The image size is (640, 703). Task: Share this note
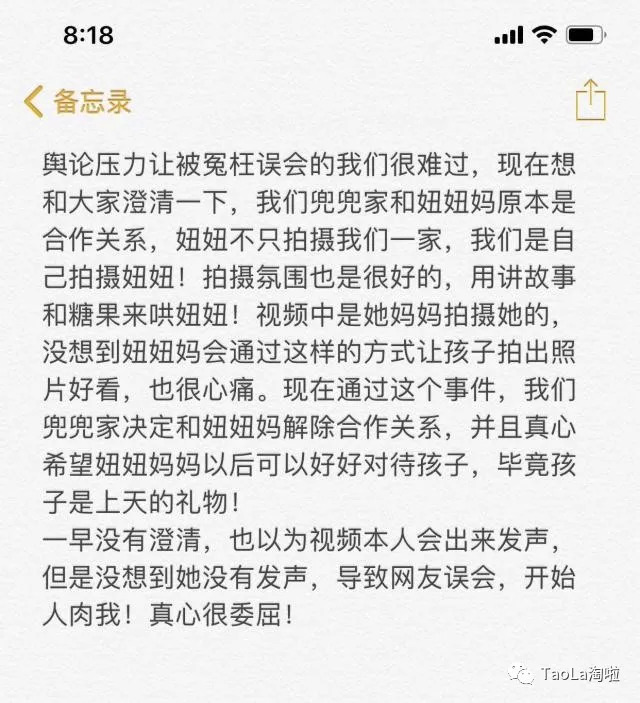[x=591, y=100]
